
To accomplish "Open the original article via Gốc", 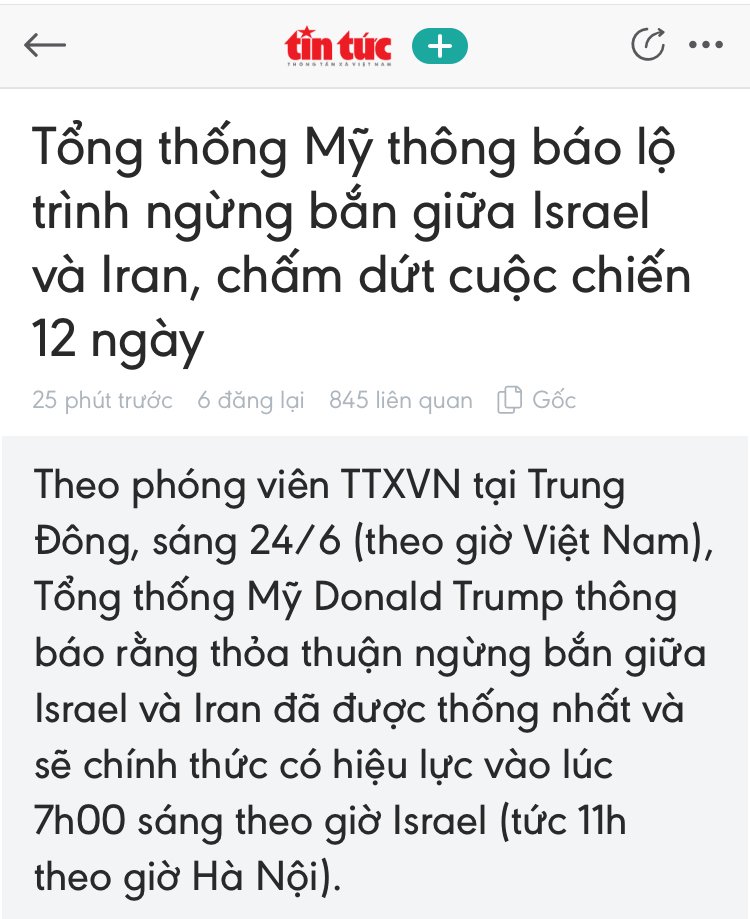I will (x=538, y=401).
